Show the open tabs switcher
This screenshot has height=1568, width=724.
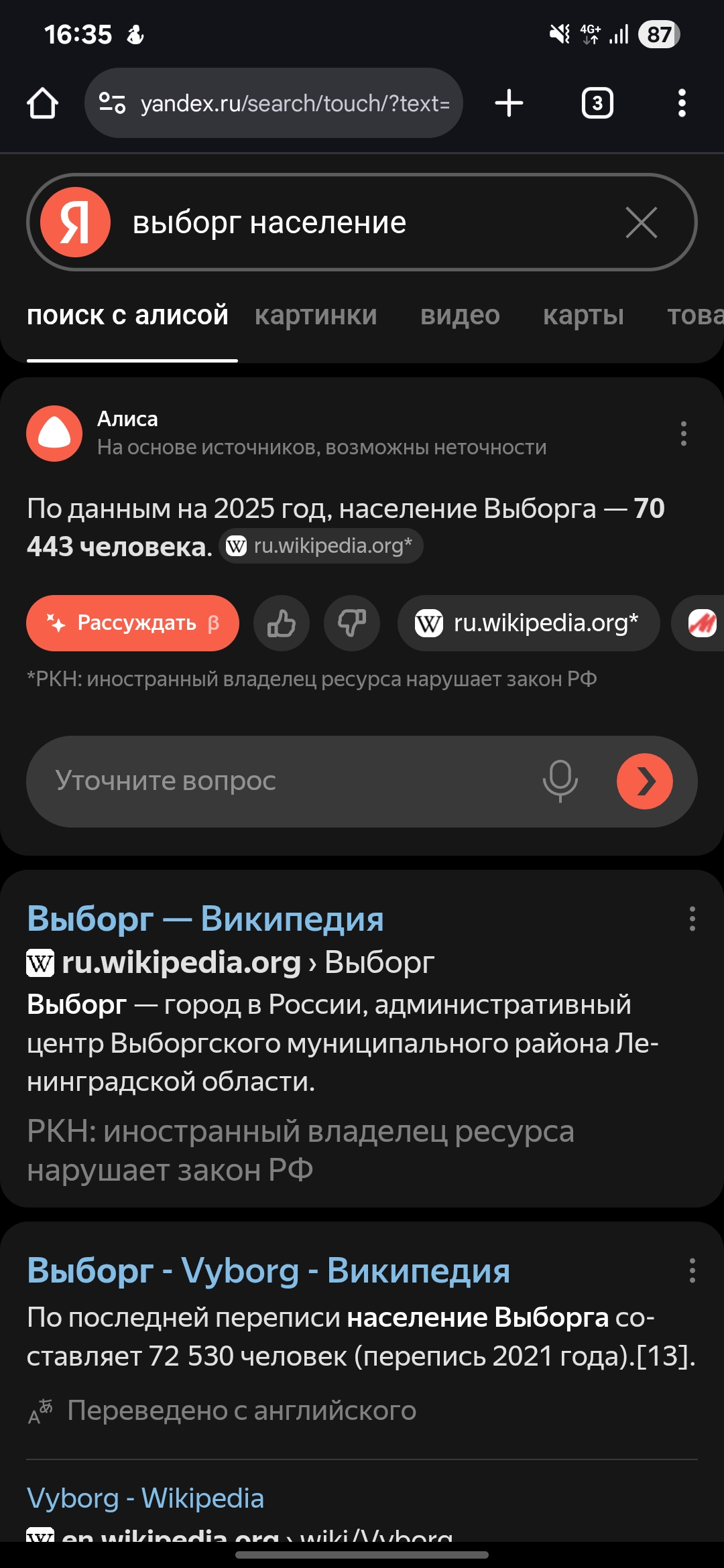(x=597, y=103)
